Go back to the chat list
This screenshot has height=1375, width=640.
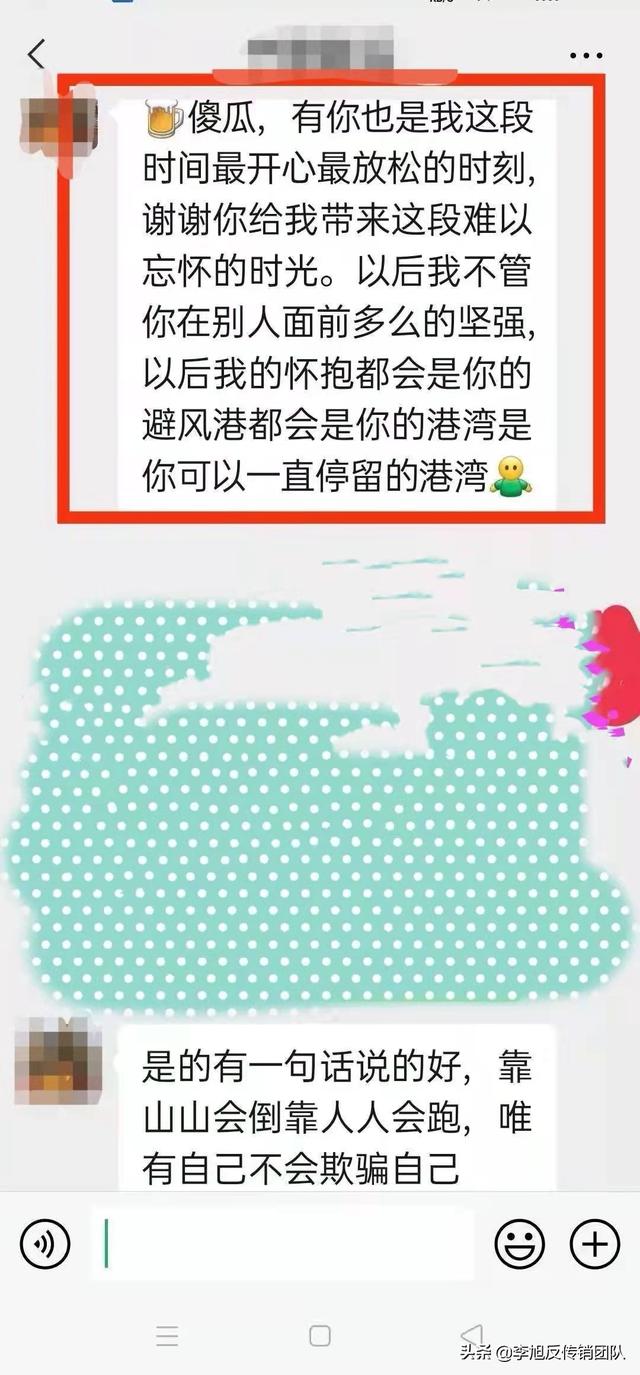37,55
